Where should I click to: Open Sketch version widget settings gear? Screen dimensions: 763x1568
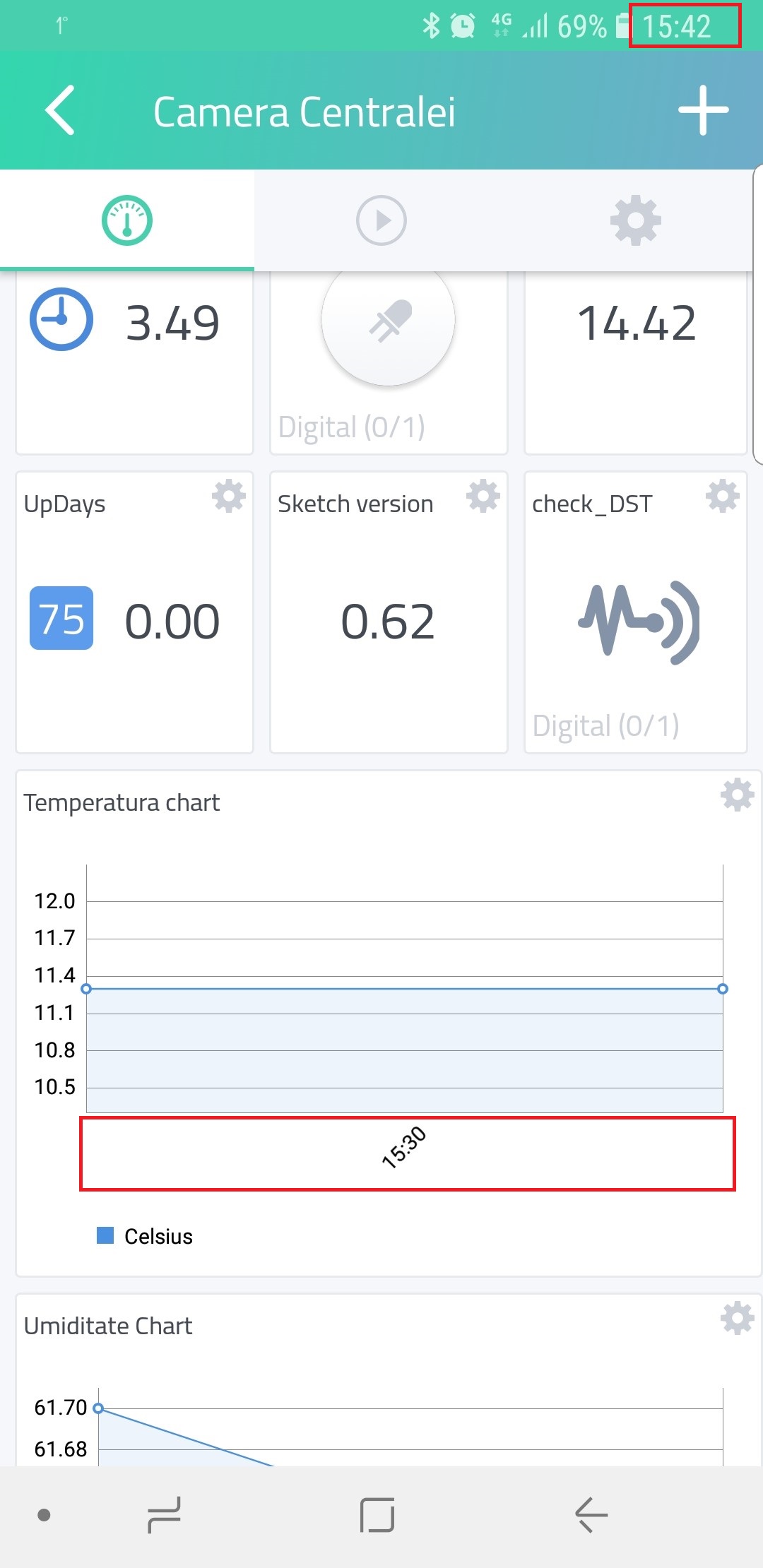483,497
